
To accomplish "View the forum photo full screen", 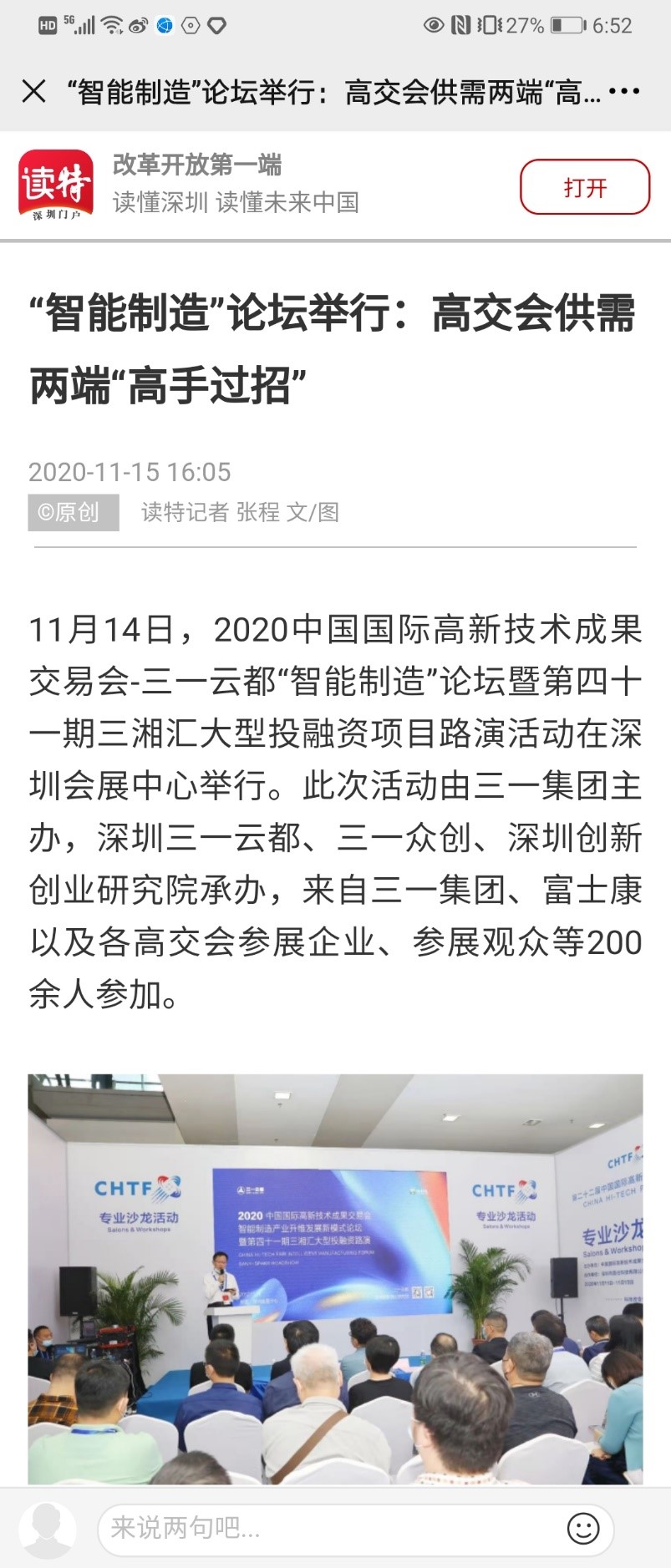I will coord(335,1278).
